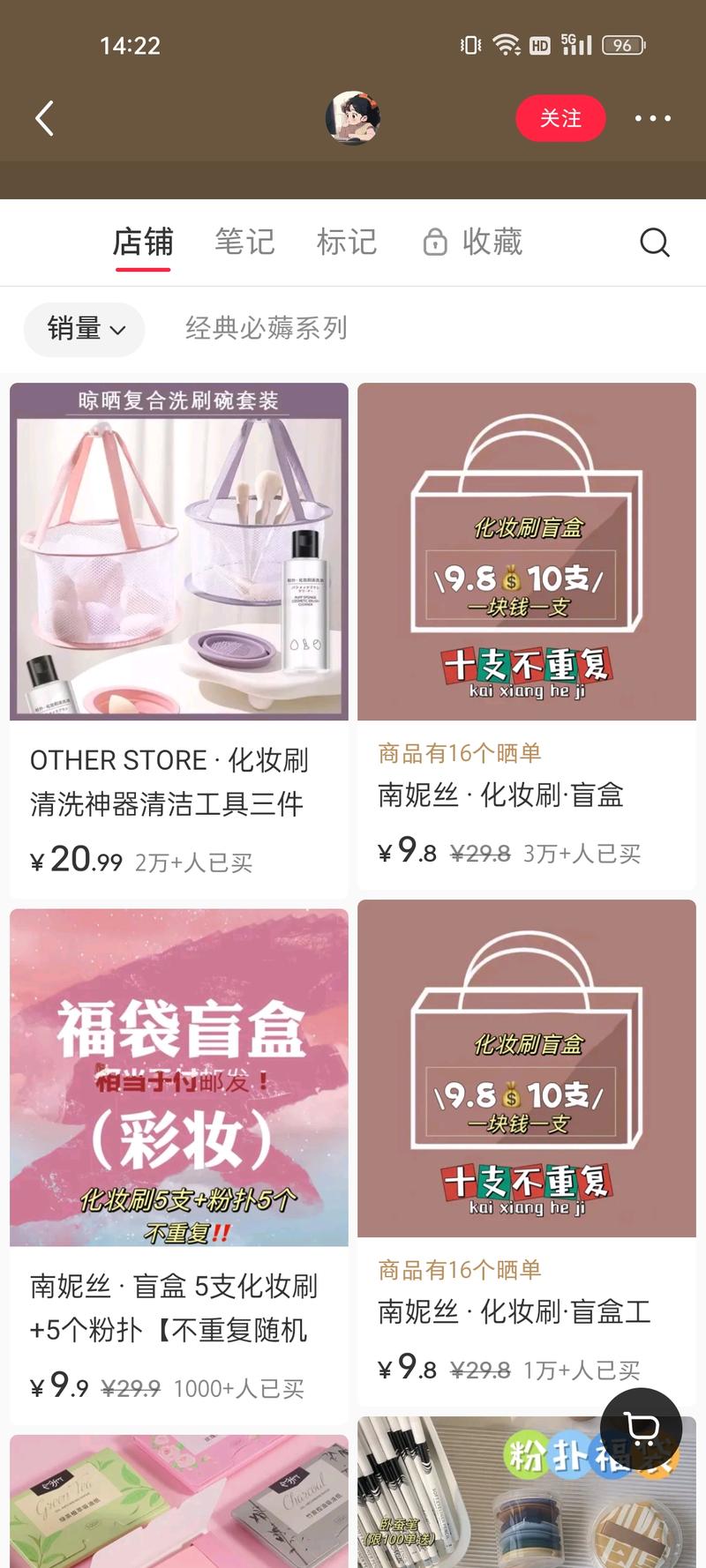The image size is (706, 1568).
Task: Tap the lock icon beside 收藏
Action: click(433, 242)
